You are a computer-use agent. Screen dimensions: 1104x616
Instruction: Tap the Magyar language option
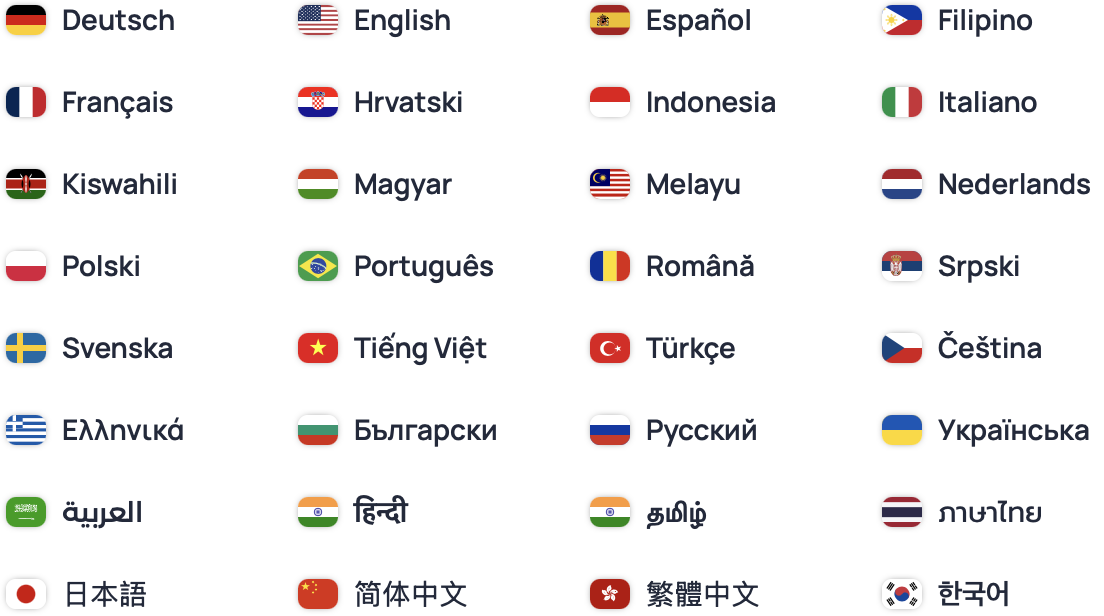(402, 184)
